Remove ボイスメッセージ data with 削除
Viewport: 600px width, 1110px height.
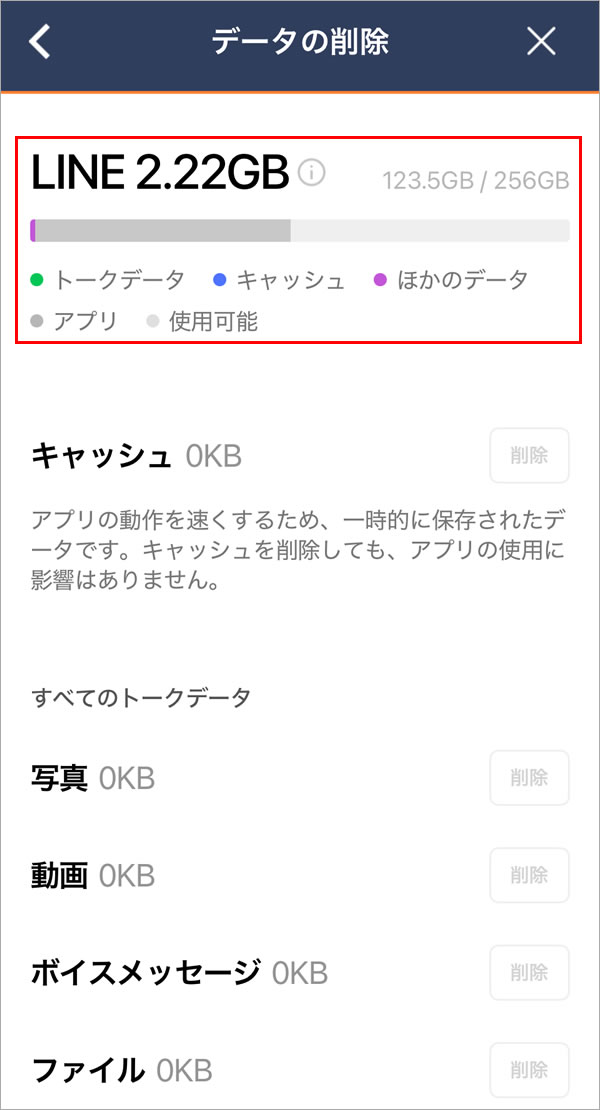tap(529, 973)
